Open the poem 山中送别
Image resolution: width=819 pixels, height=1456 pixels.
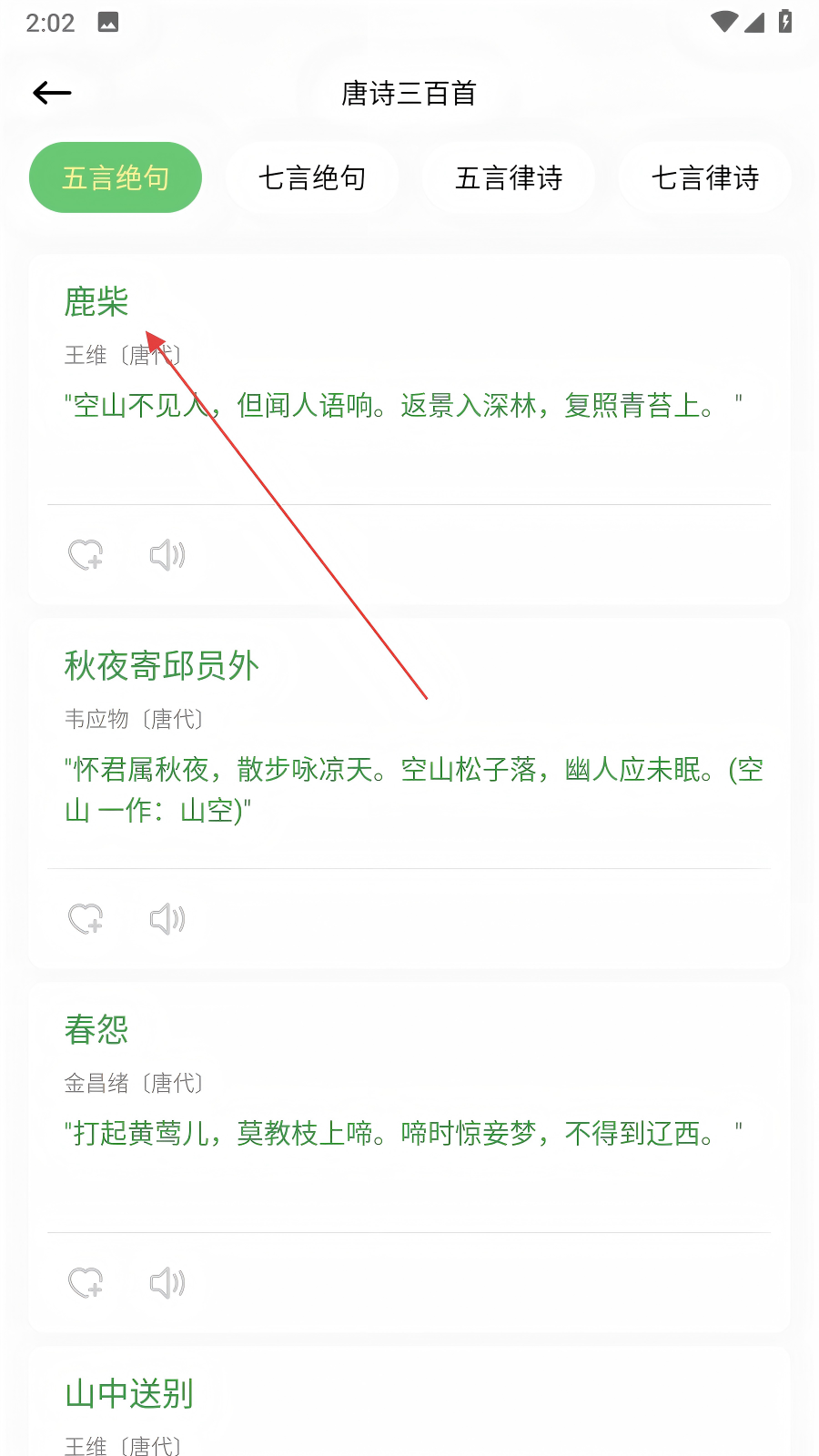pos(129,1394)
